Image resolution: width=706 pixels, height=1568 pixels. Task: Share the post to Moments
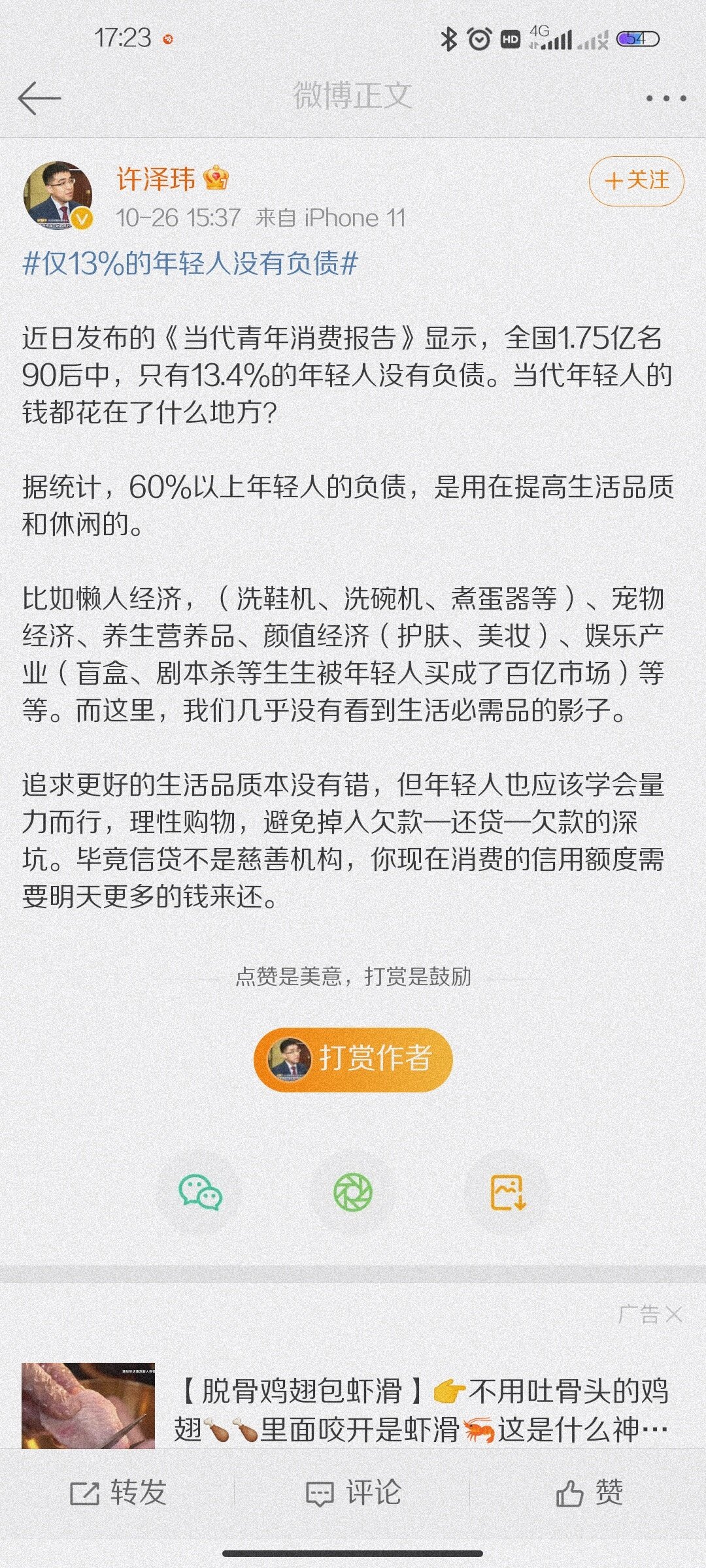coord(353,1192)
